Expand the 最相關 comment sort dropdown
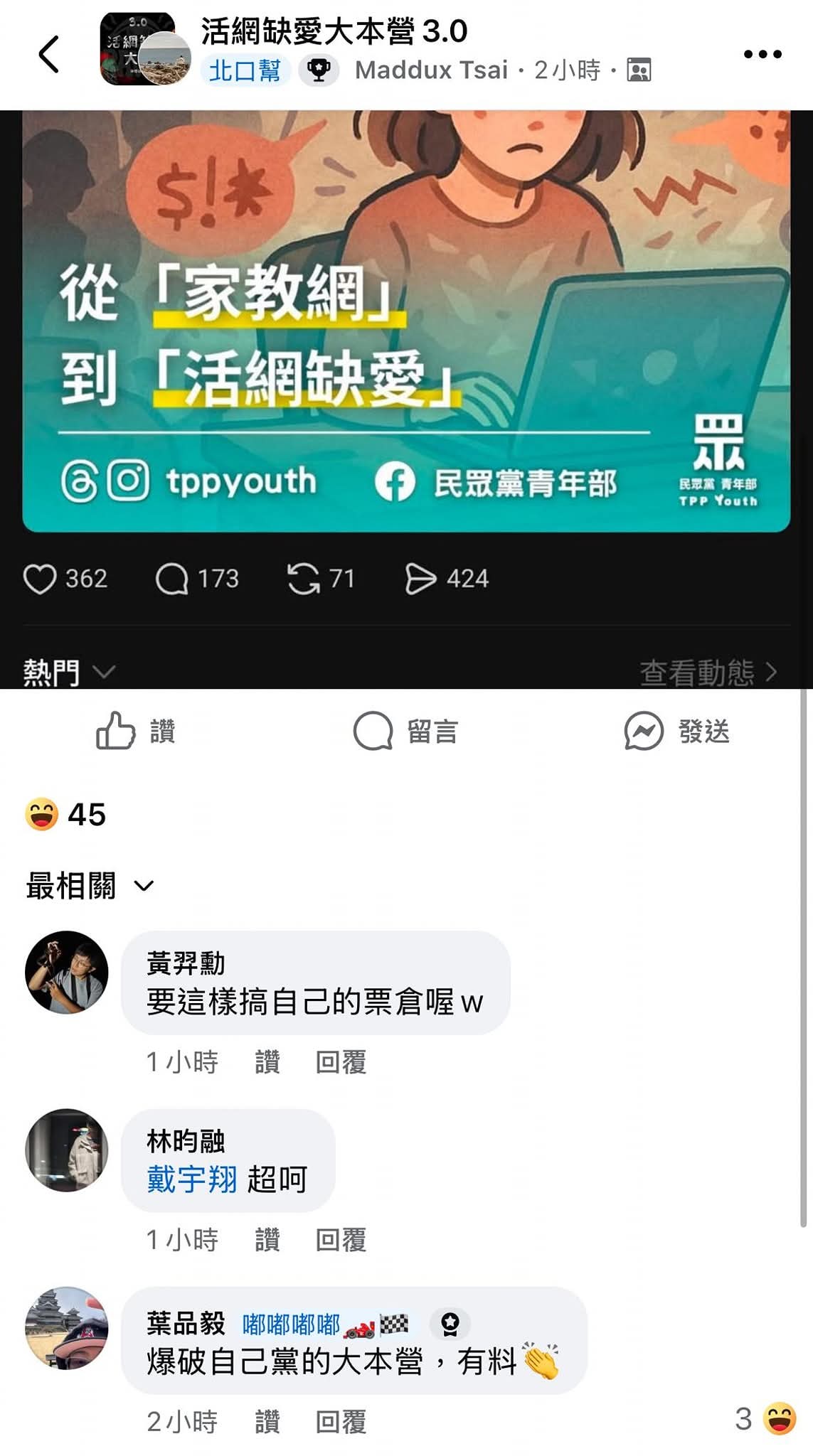This screenshot has width=813, height=1456. pyautogui.click(x=90, y=886)
